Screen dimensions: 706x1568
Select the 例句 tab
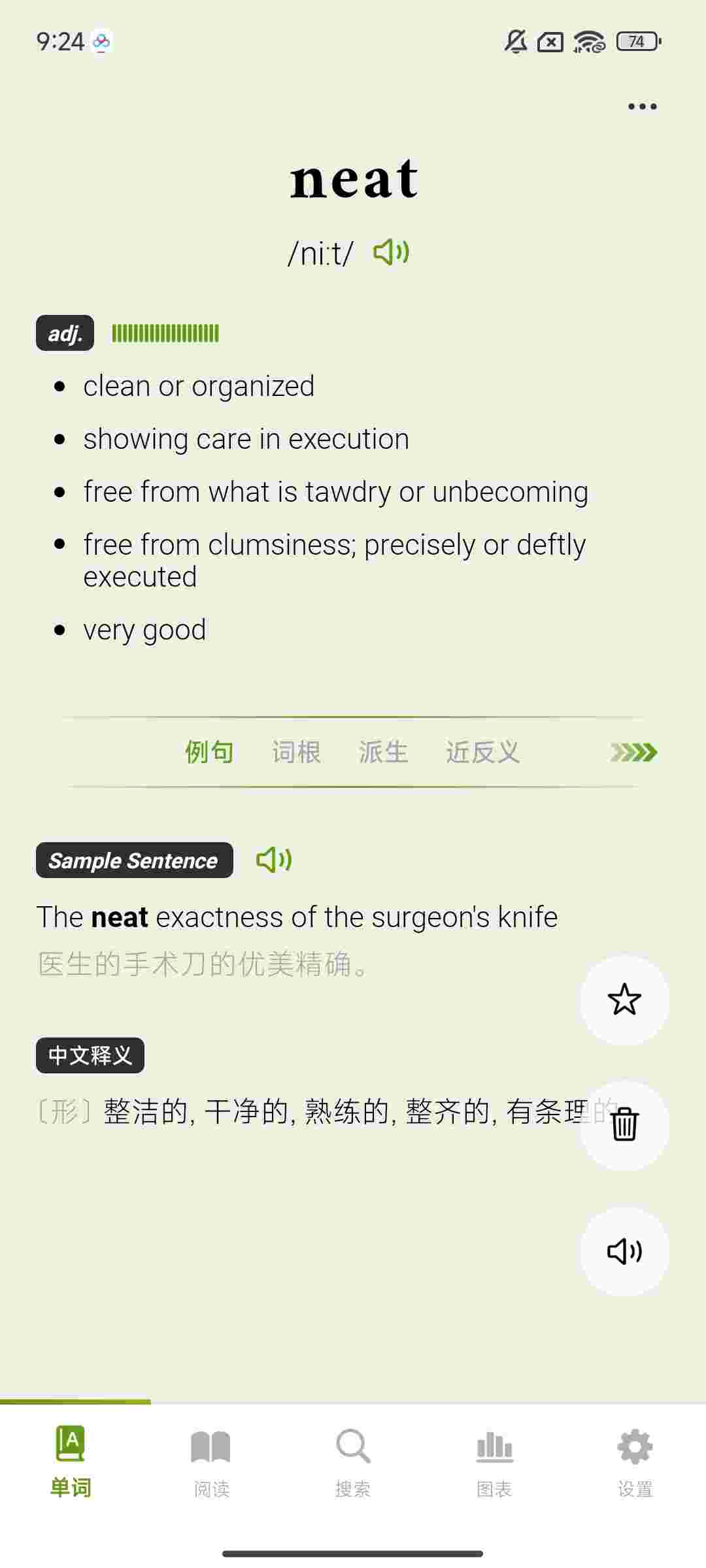coord(209,752)
